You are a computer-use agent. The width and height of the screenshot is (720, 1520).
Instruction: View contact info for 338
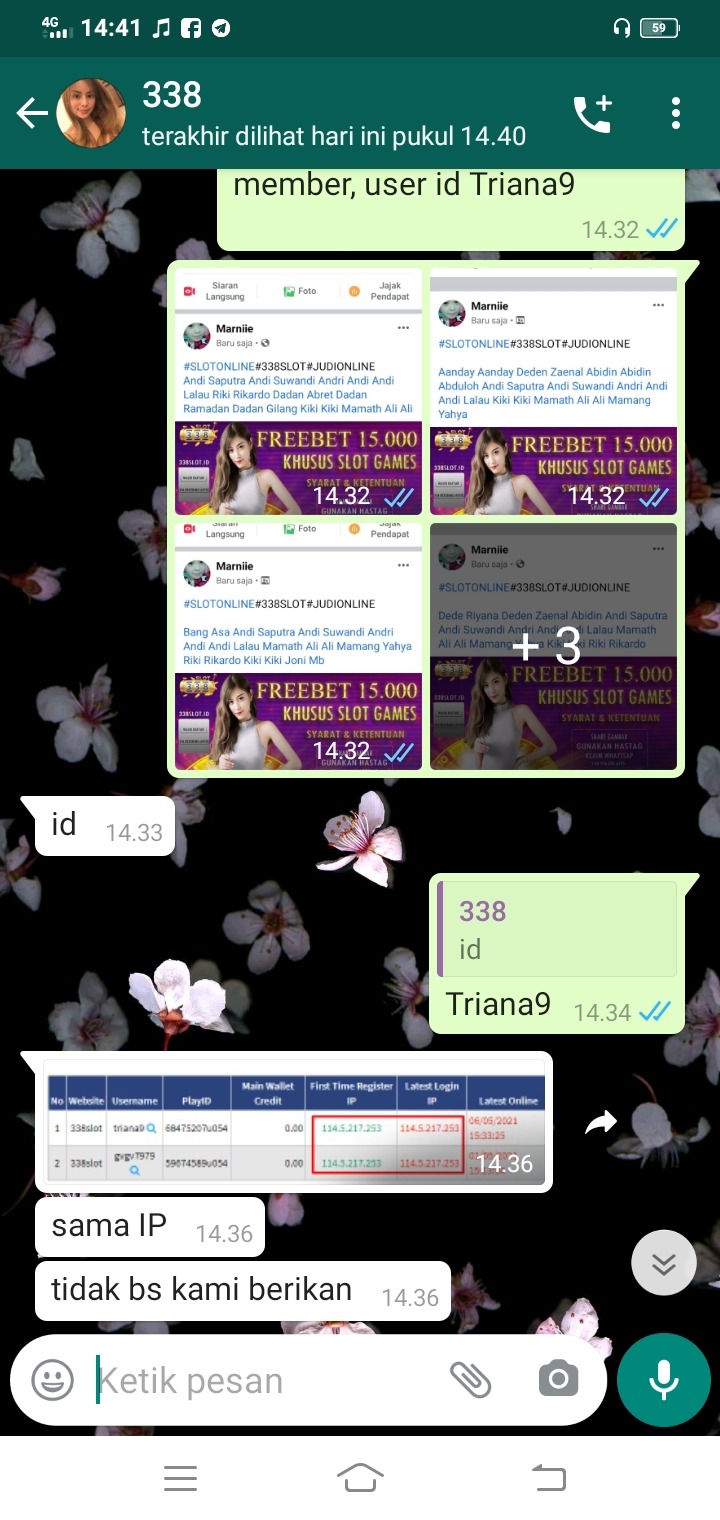(x=330, y=114)
